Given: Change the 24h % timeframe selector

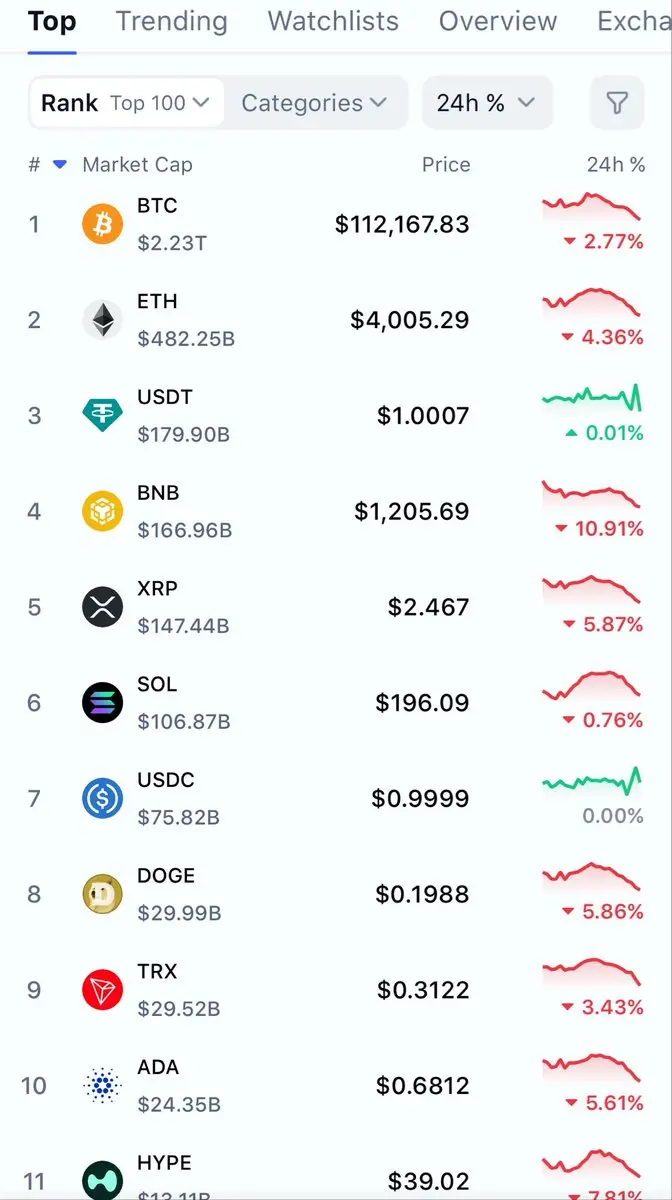Looking at the screenshot, I should pyautogui.click(x=487, y=103).
